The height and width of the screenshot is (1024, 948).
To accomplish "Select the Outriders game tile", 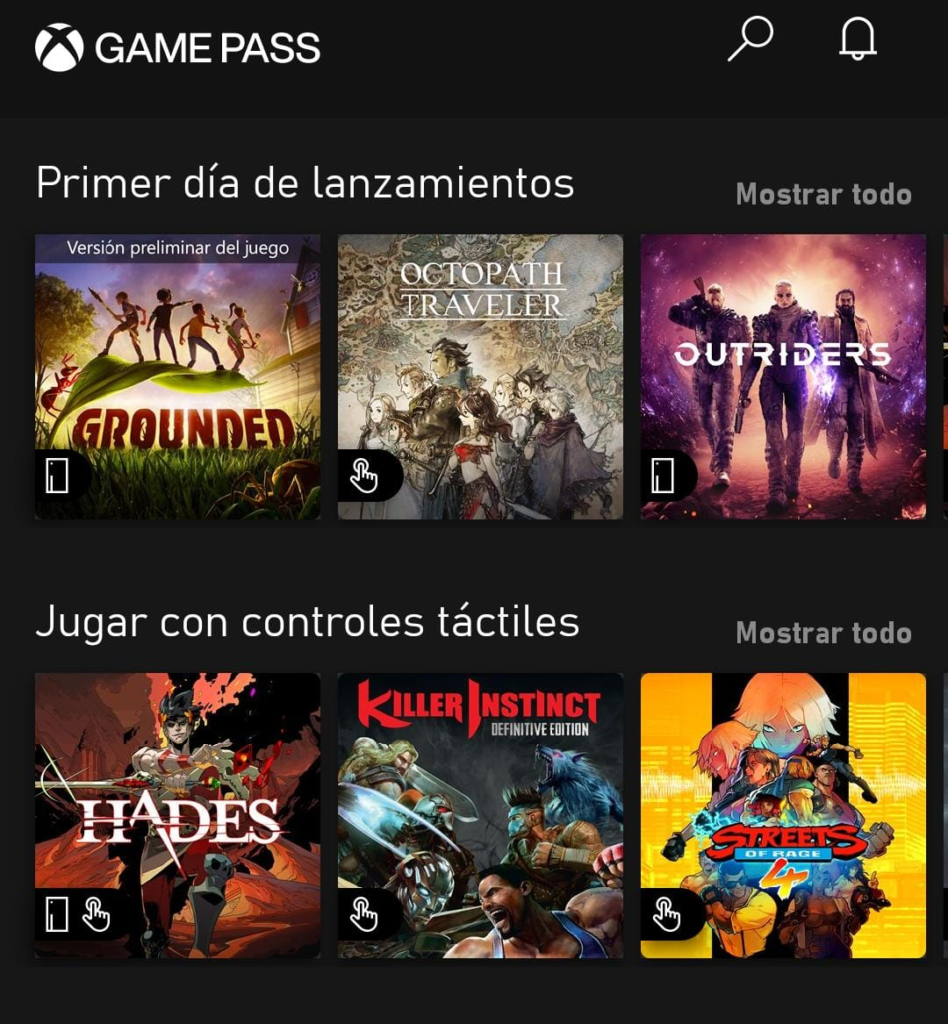I will (783, 377).
